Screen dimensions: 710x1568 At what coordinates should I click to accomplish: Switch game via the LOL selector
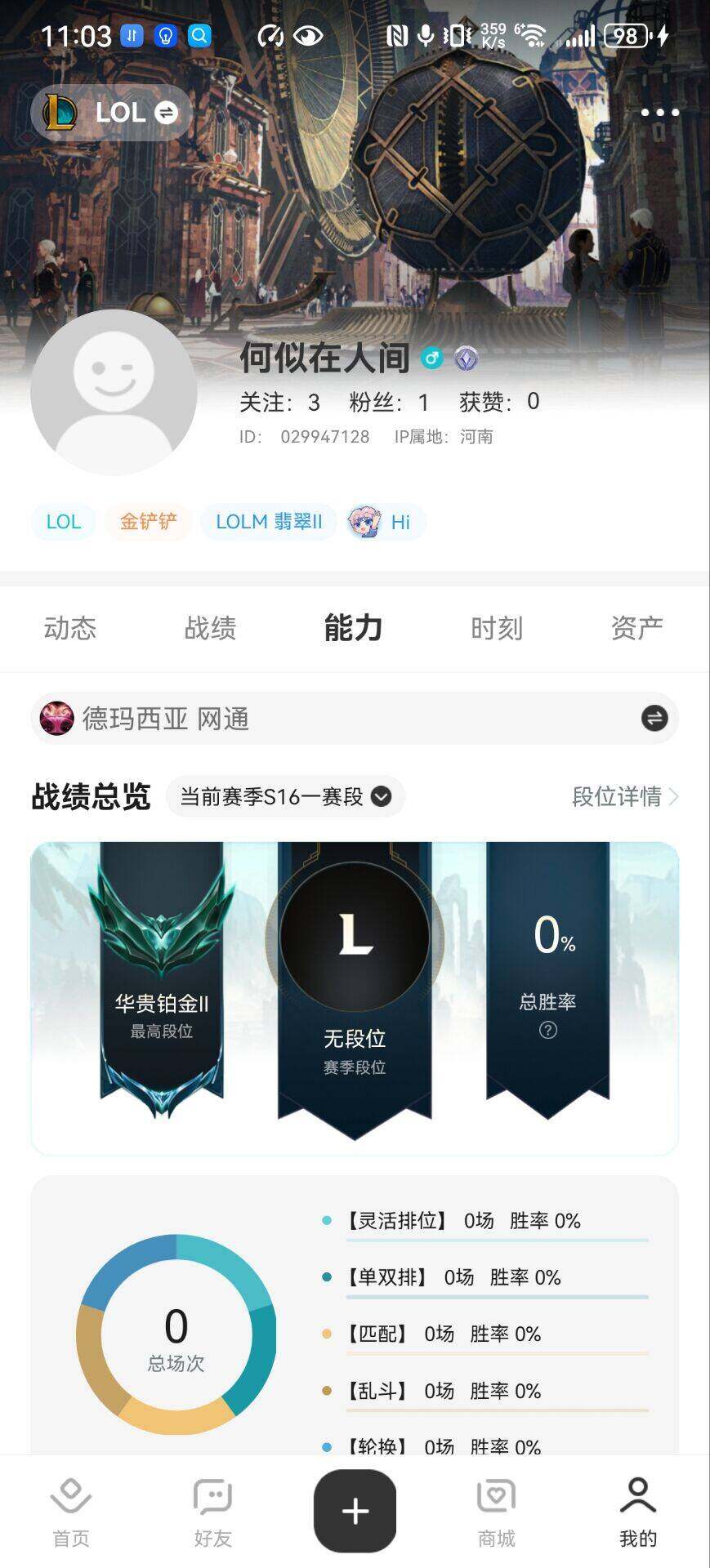(x=112, y=113)
